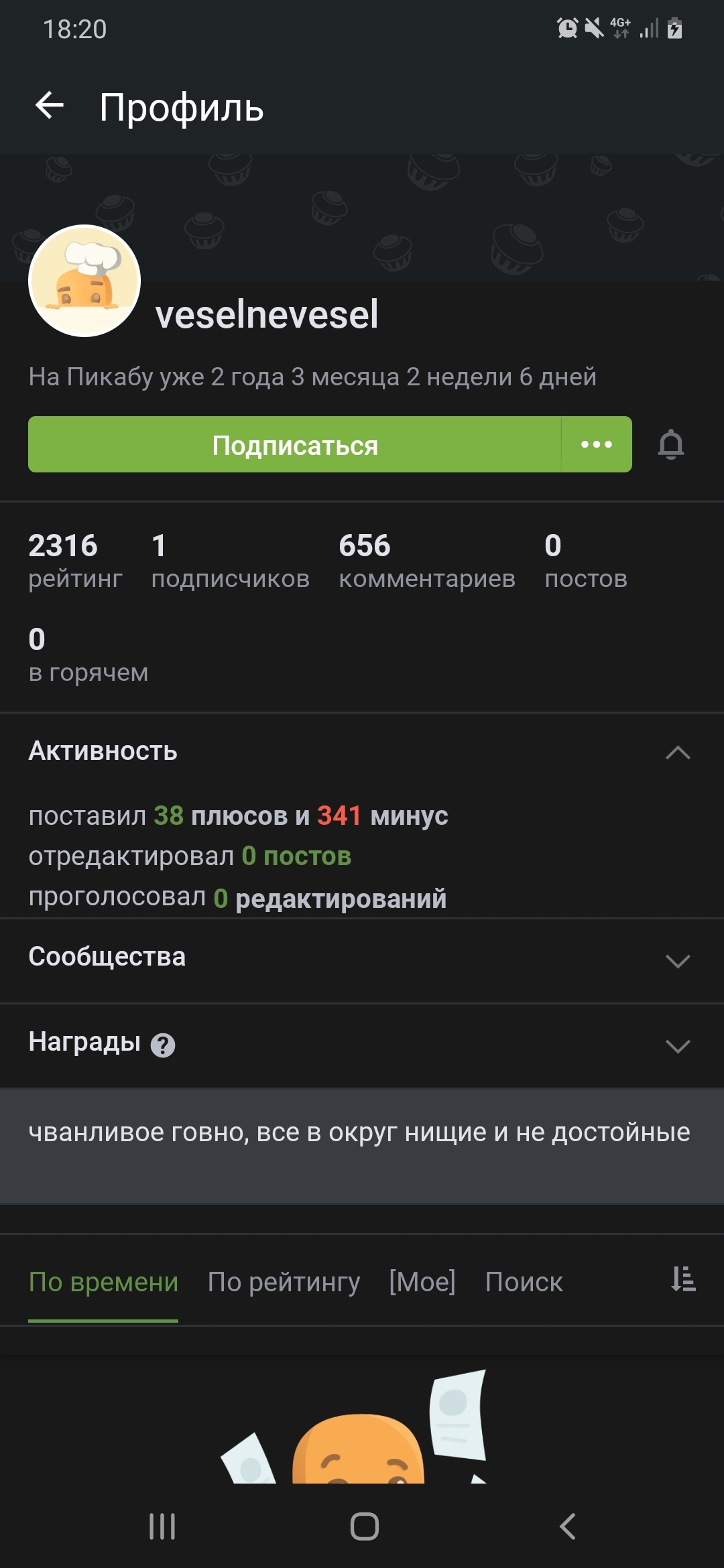Viewport: 724px width, 1568px height.
Task: Switch to the [Мое] tab
Action: pos(422,1282)
